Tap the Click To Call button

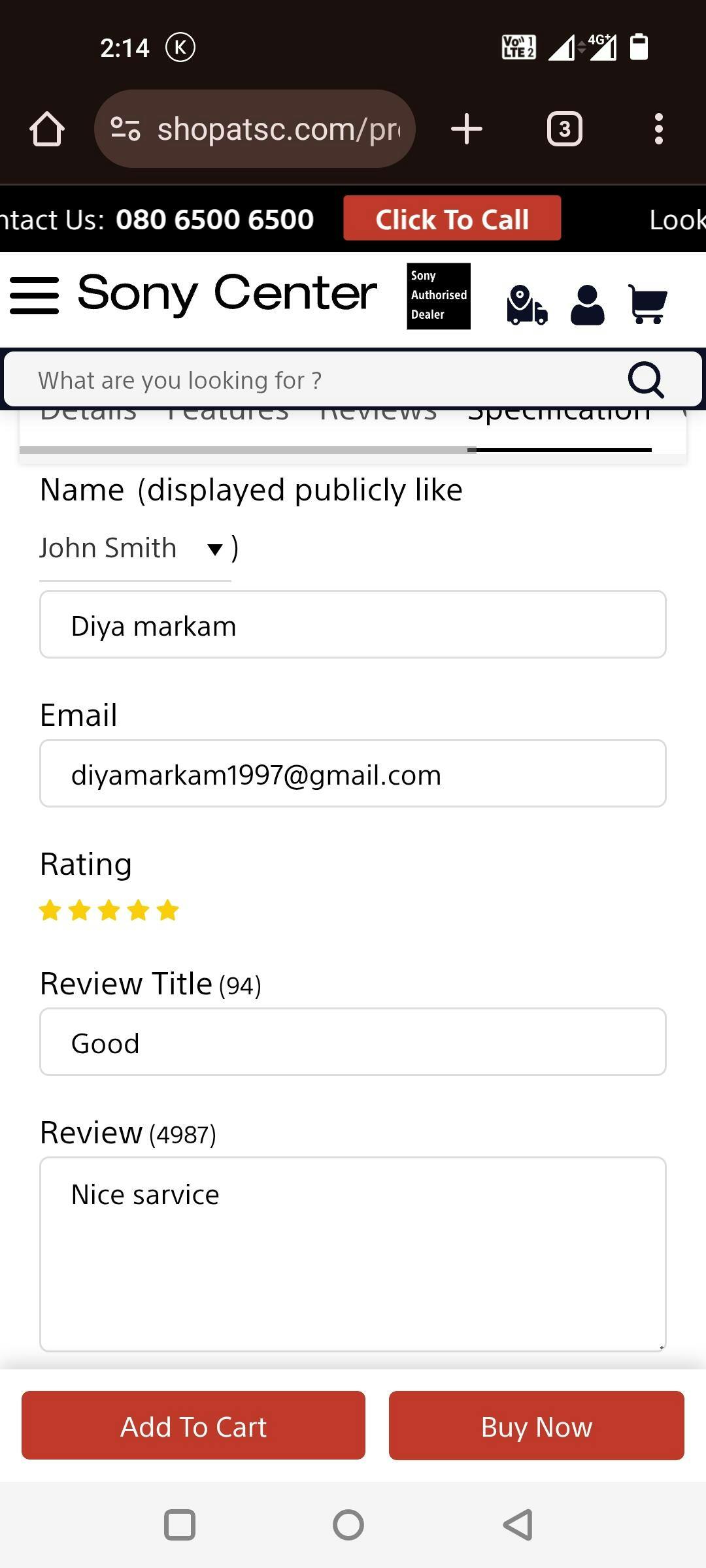click(x=452, y=219)
